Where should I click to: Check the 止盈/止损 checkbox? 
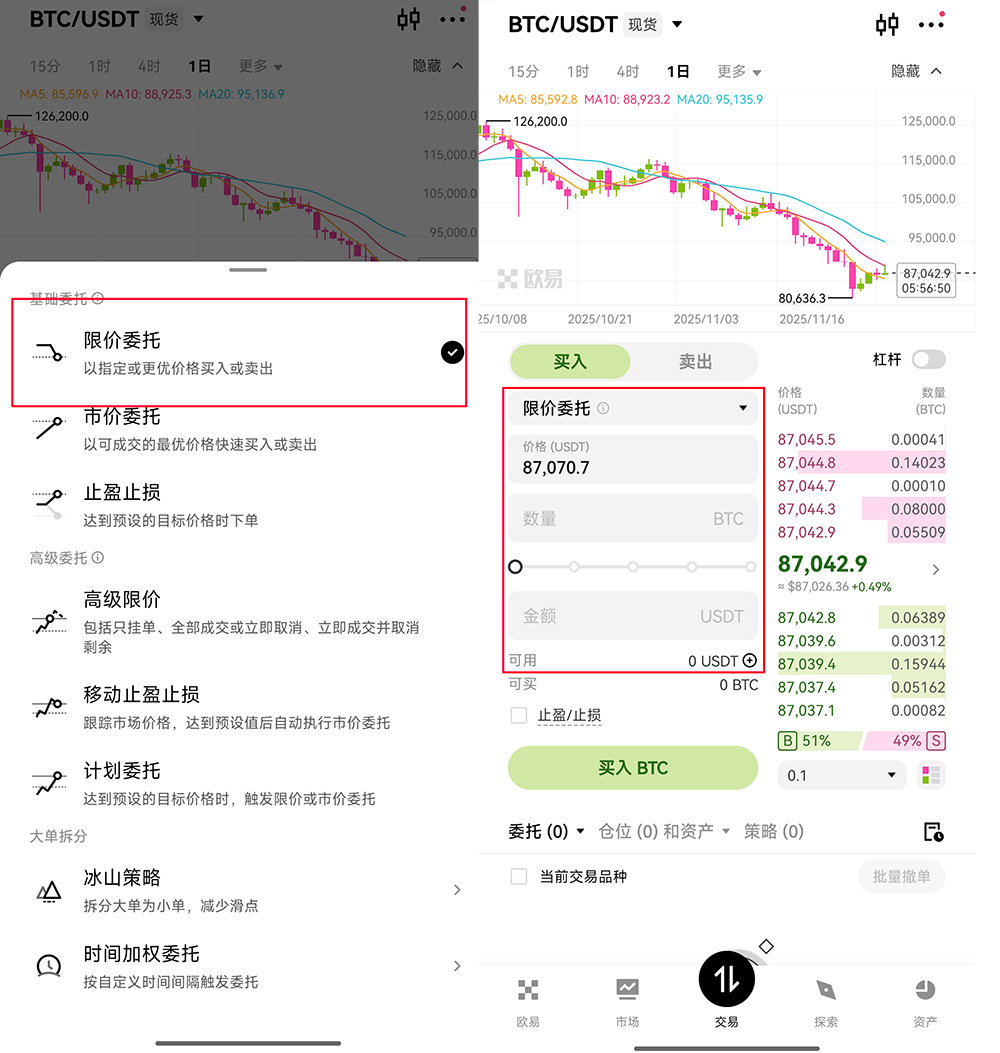click(517, 715)
